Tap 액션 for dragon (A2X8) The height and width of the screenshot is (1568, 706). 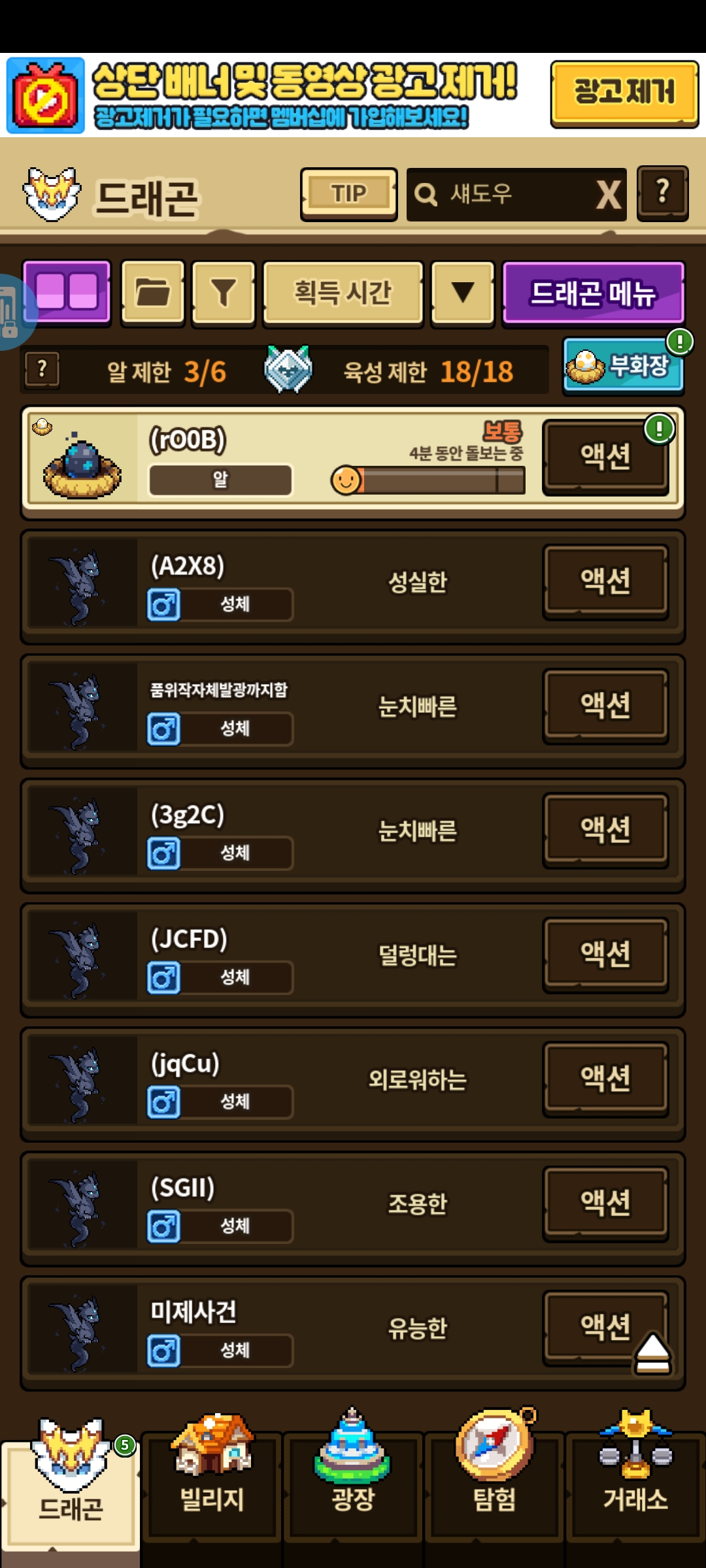(605, 581)
